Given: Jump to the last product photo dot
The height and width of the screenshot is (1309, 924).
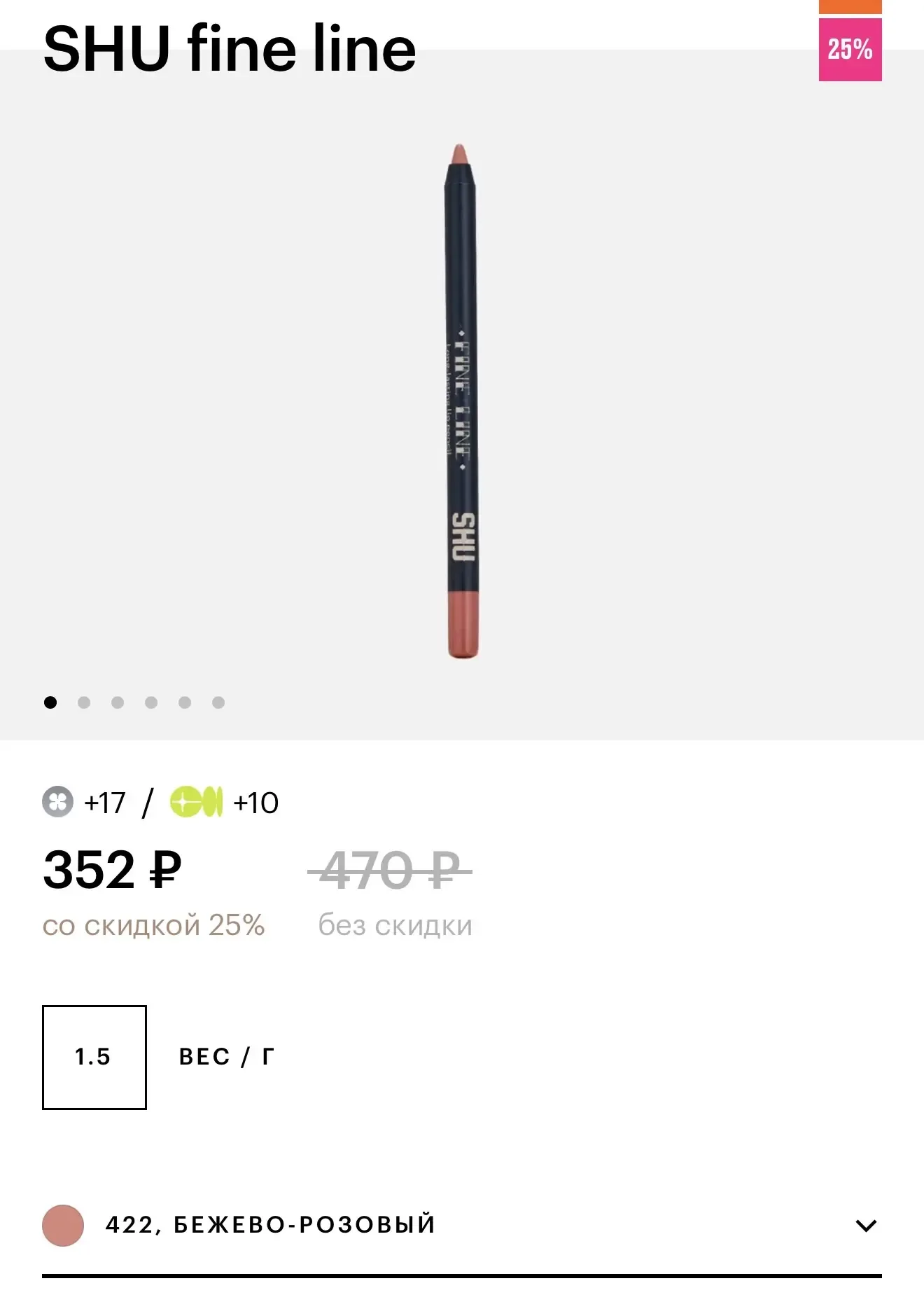Looking at the screenshot, I should coord(218,702).
